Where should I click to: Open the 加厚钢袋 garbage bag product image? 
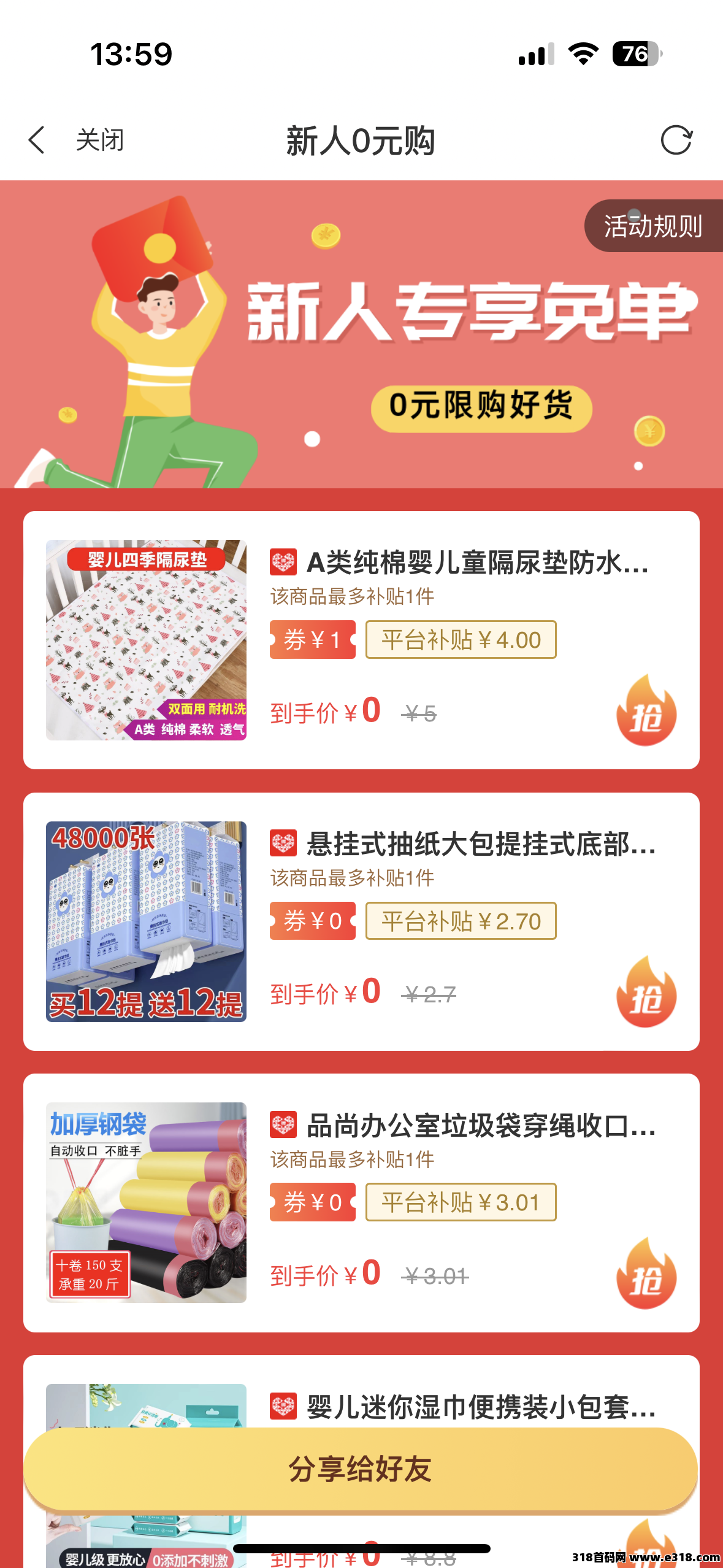click(x=146, y=1202)
